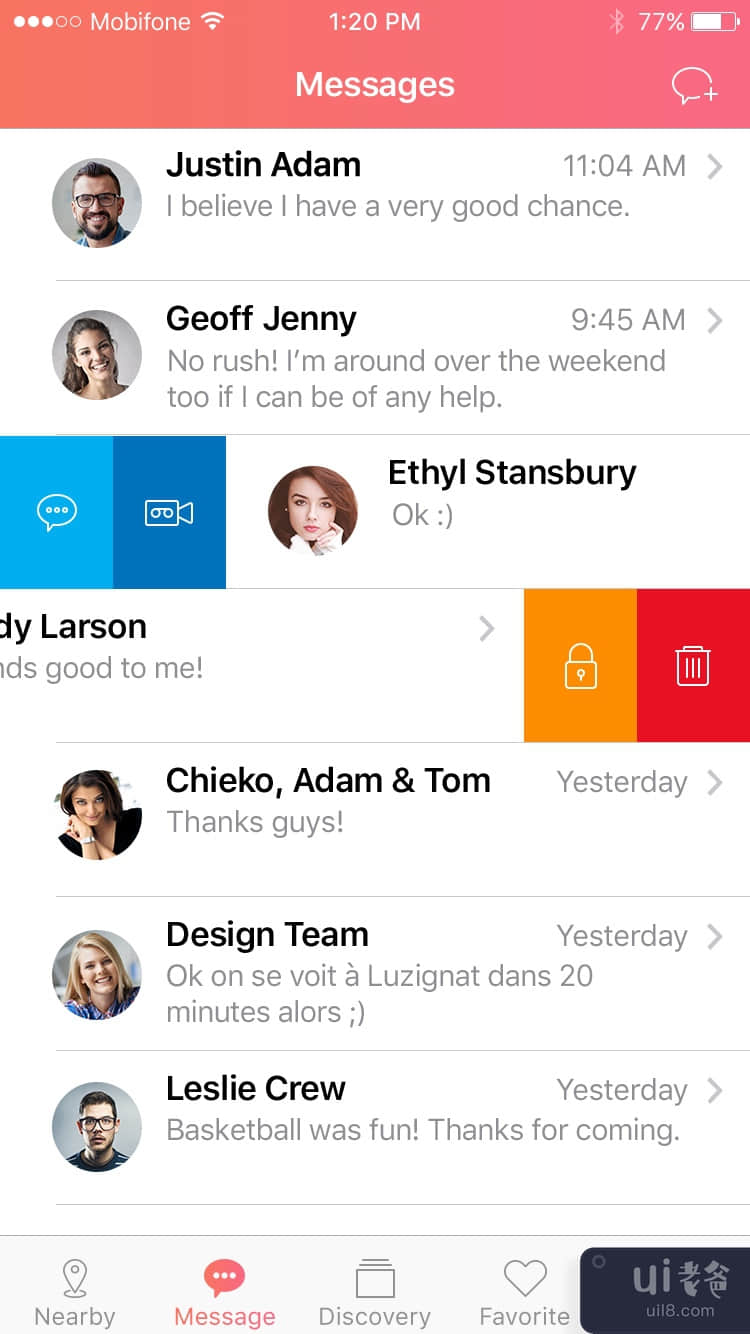This screenshot has width=750, height=1334.
Task: Open Geoff Jenny's conversation
Action: [400, 357]
